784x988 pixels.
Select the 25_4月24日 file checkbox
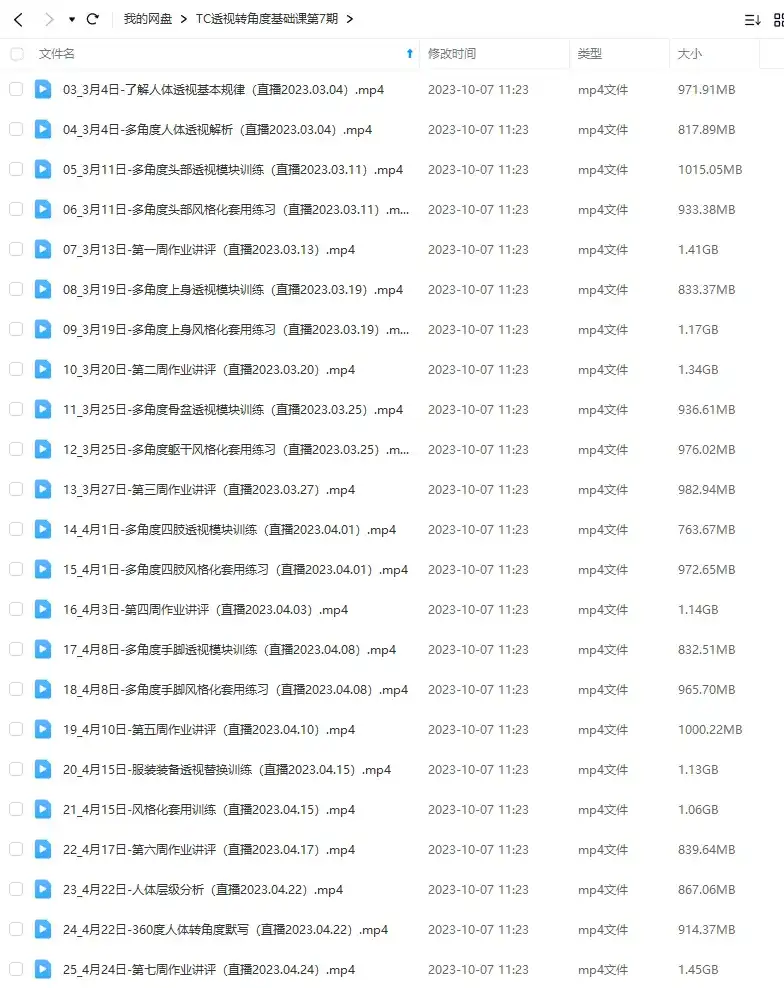(x=16, y=969)
